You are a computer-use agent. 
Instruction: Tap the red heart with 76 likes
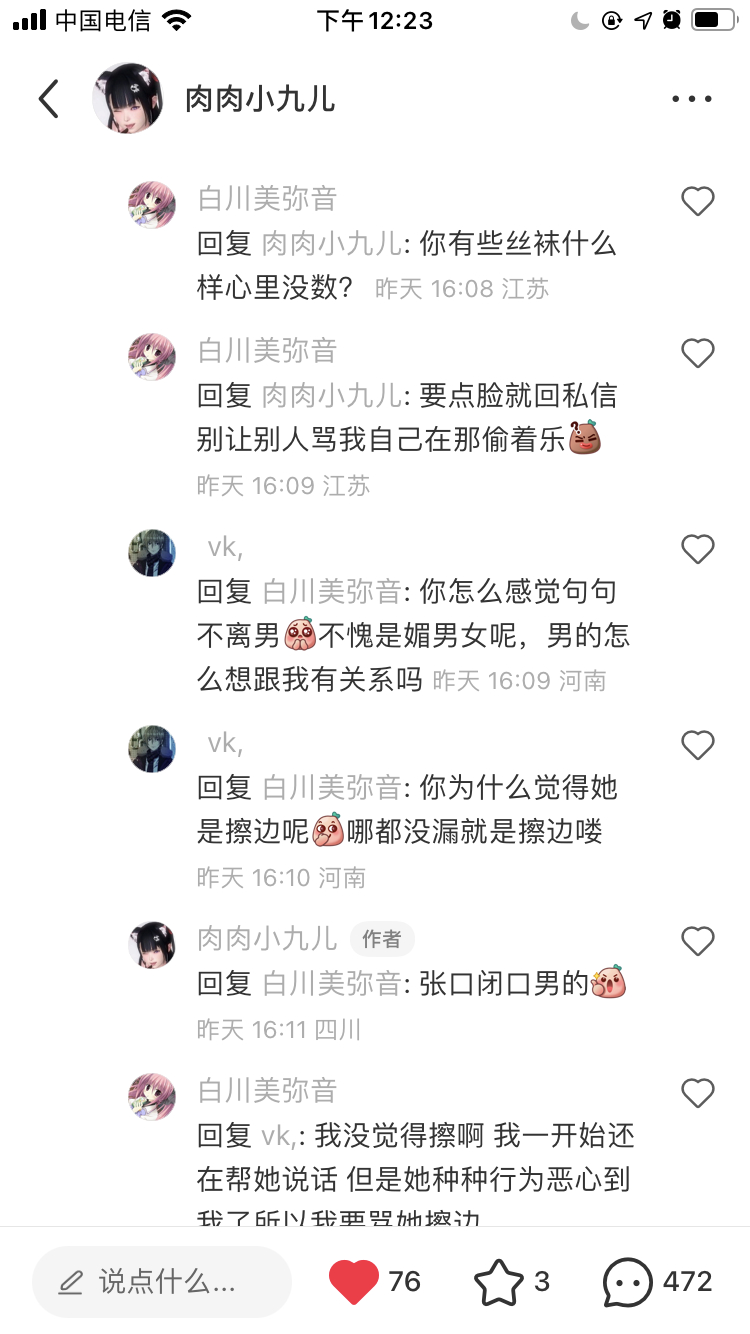[x=354, y=1281]
